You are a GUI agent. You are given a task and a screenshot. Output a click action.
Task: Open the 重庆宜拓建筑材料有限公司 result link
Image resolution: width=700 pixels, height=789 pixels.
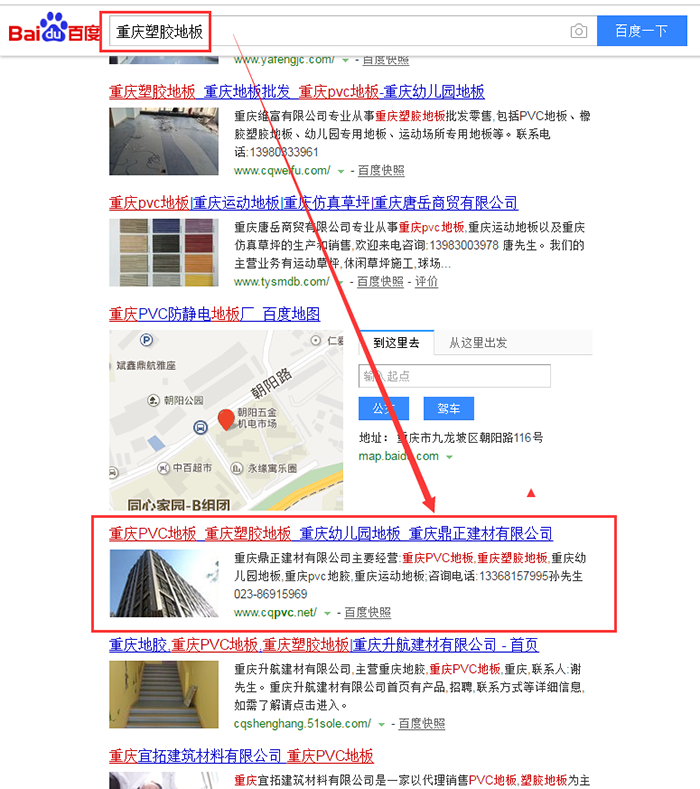pyautogui.click(x=241, y=756)
